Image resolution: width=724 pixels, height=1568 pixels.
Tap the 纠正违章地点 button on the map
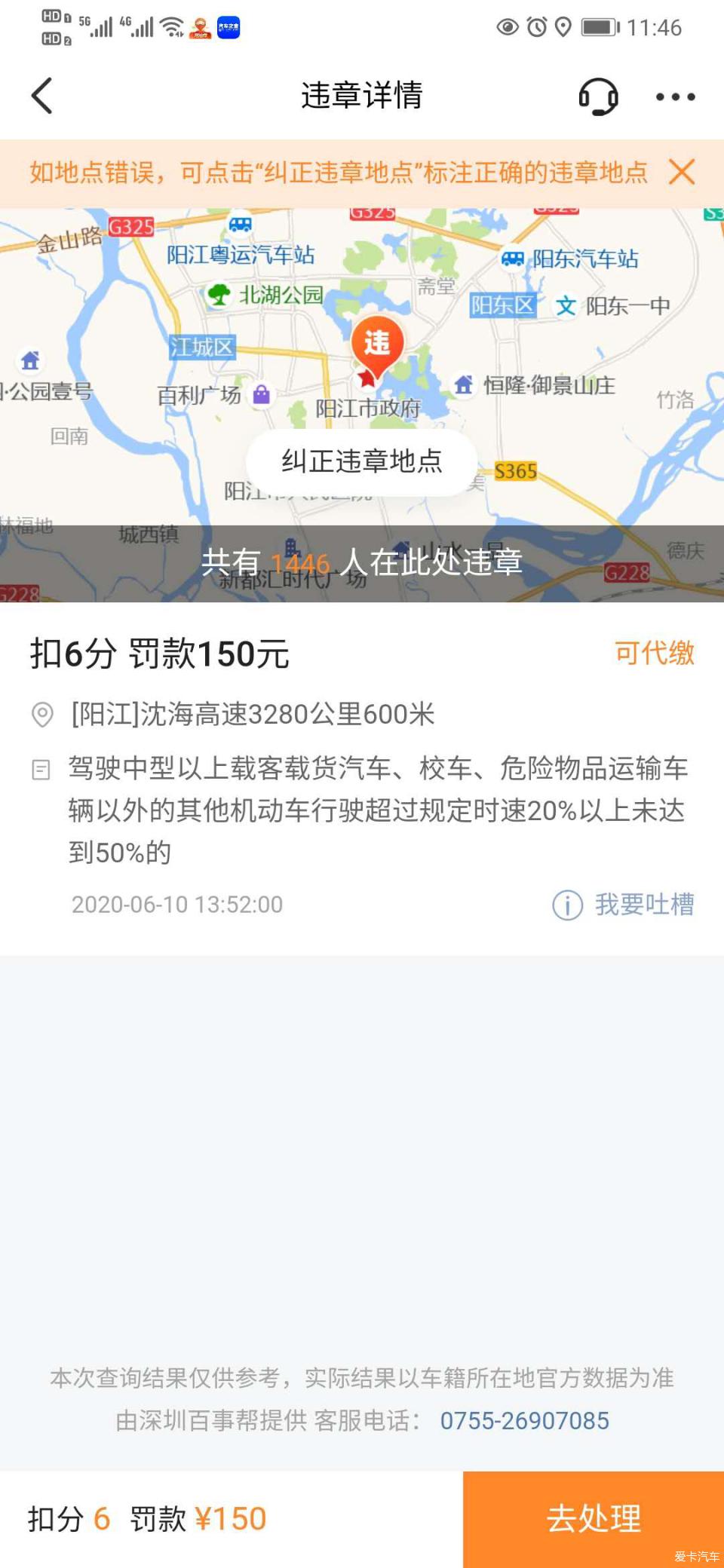point(362,461)
